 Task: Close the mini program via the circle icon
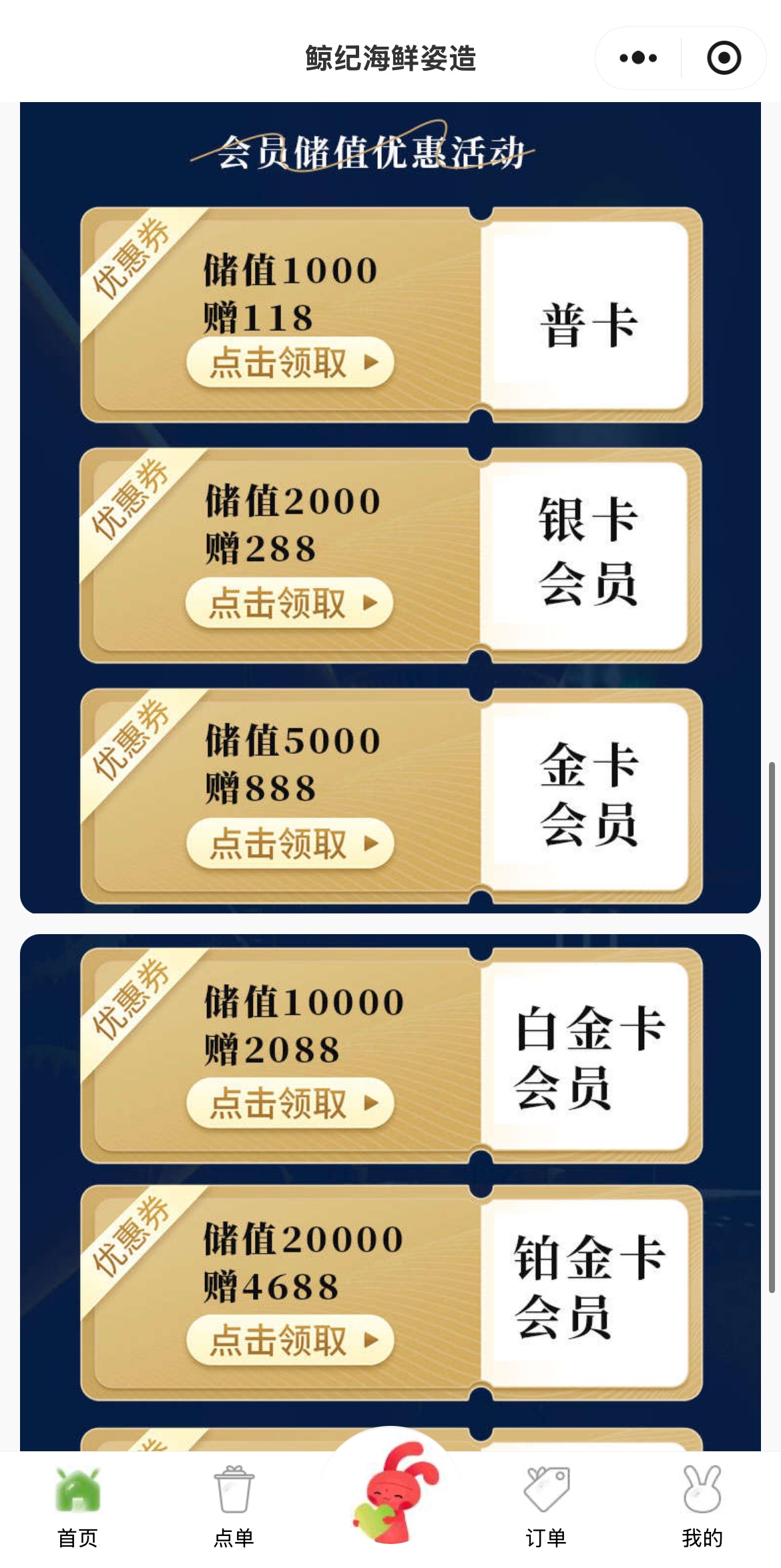(724, 58)
